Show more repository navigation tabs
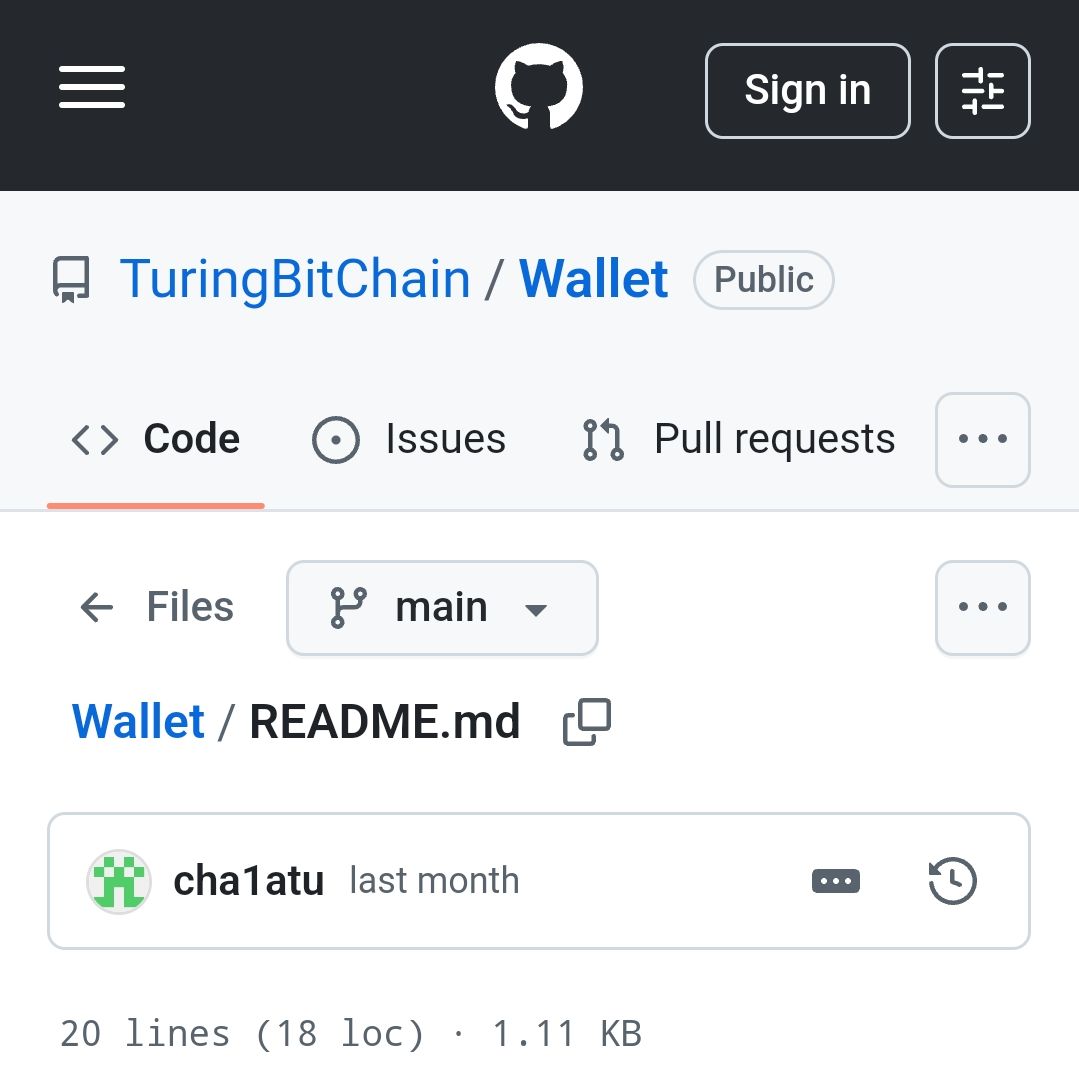The height and width of the screenshot is (1088, 1079). click(982, 439)
